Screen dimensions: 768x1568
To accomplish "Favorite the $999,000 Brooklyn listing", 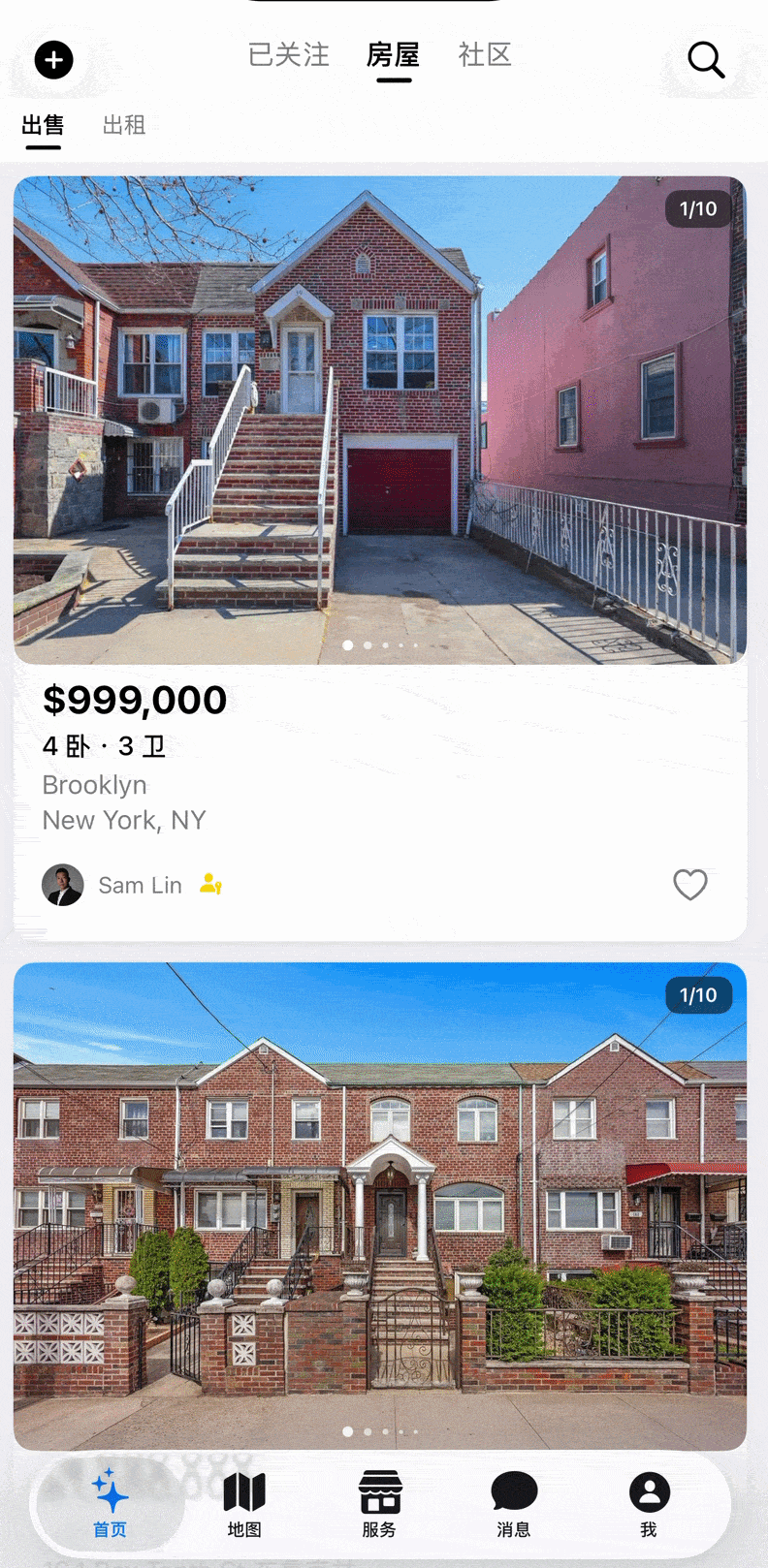I will click(690, 885).
